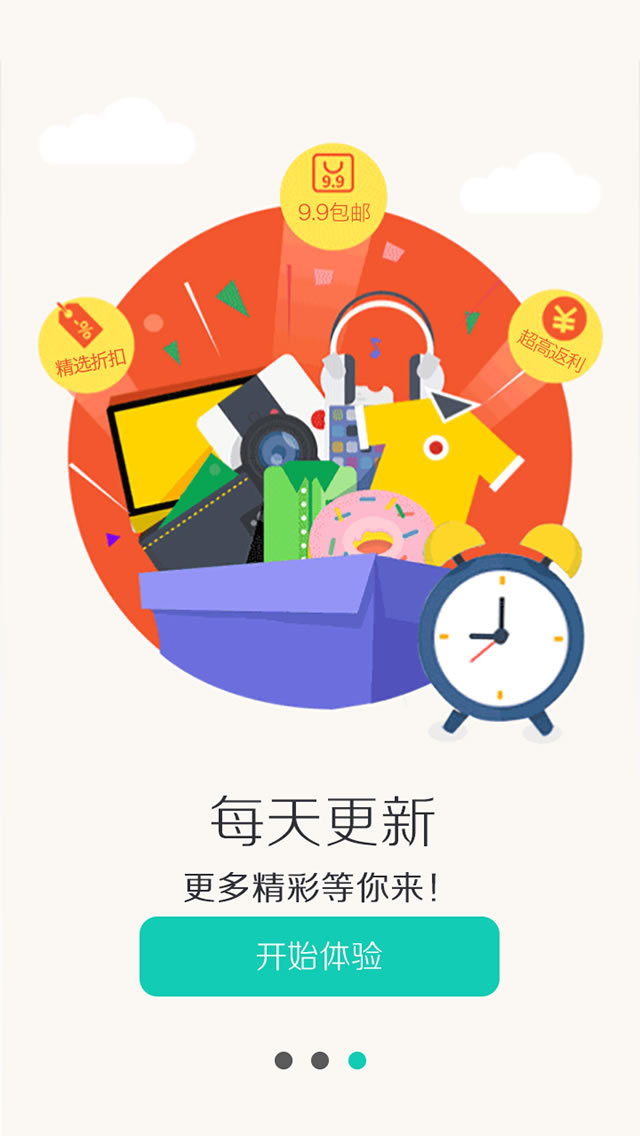Select the first page indicator dot
The height and width of the screenshot is (1136, 640).
284,1060
